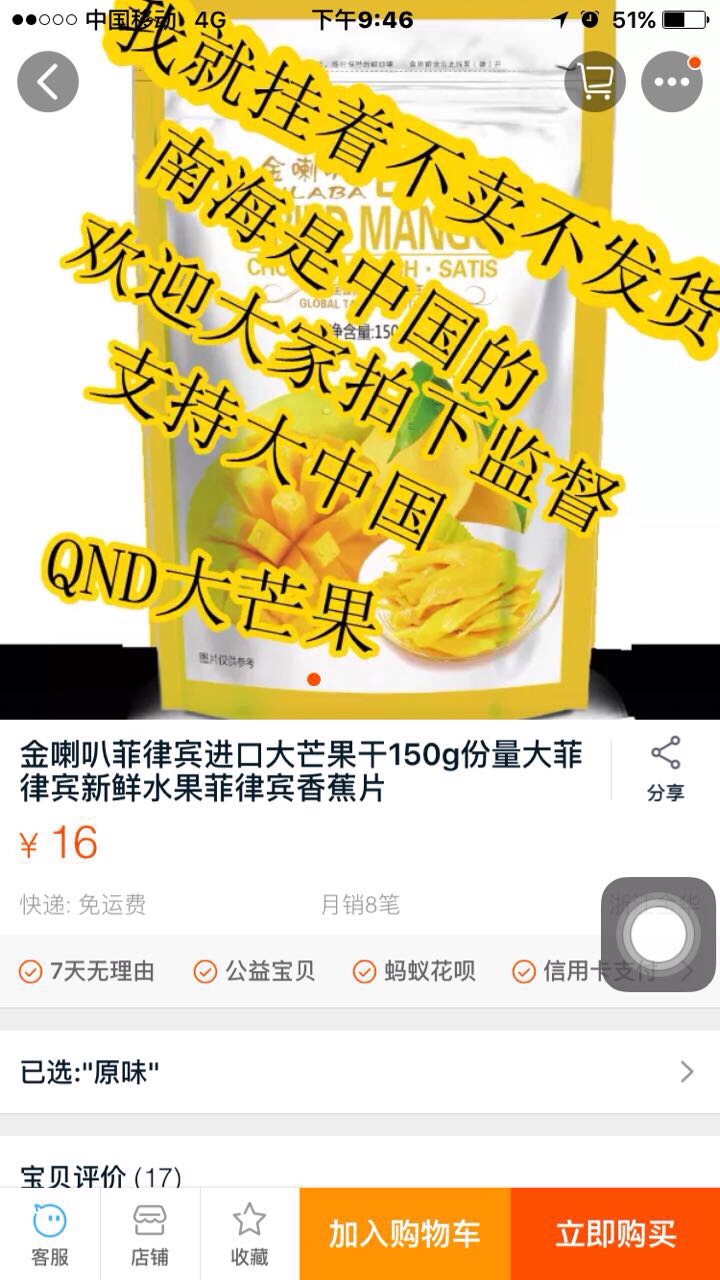Contact customer service 客服
This screenshot has height=1280, width=720.
[x=49, y=1235]
